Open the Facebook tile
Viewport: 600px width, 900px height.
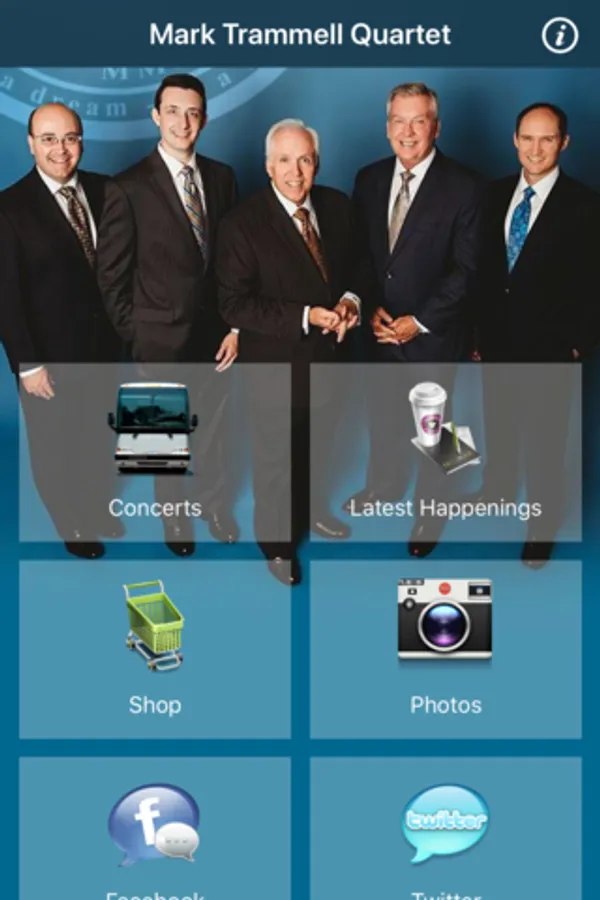(x=155, y=828)
